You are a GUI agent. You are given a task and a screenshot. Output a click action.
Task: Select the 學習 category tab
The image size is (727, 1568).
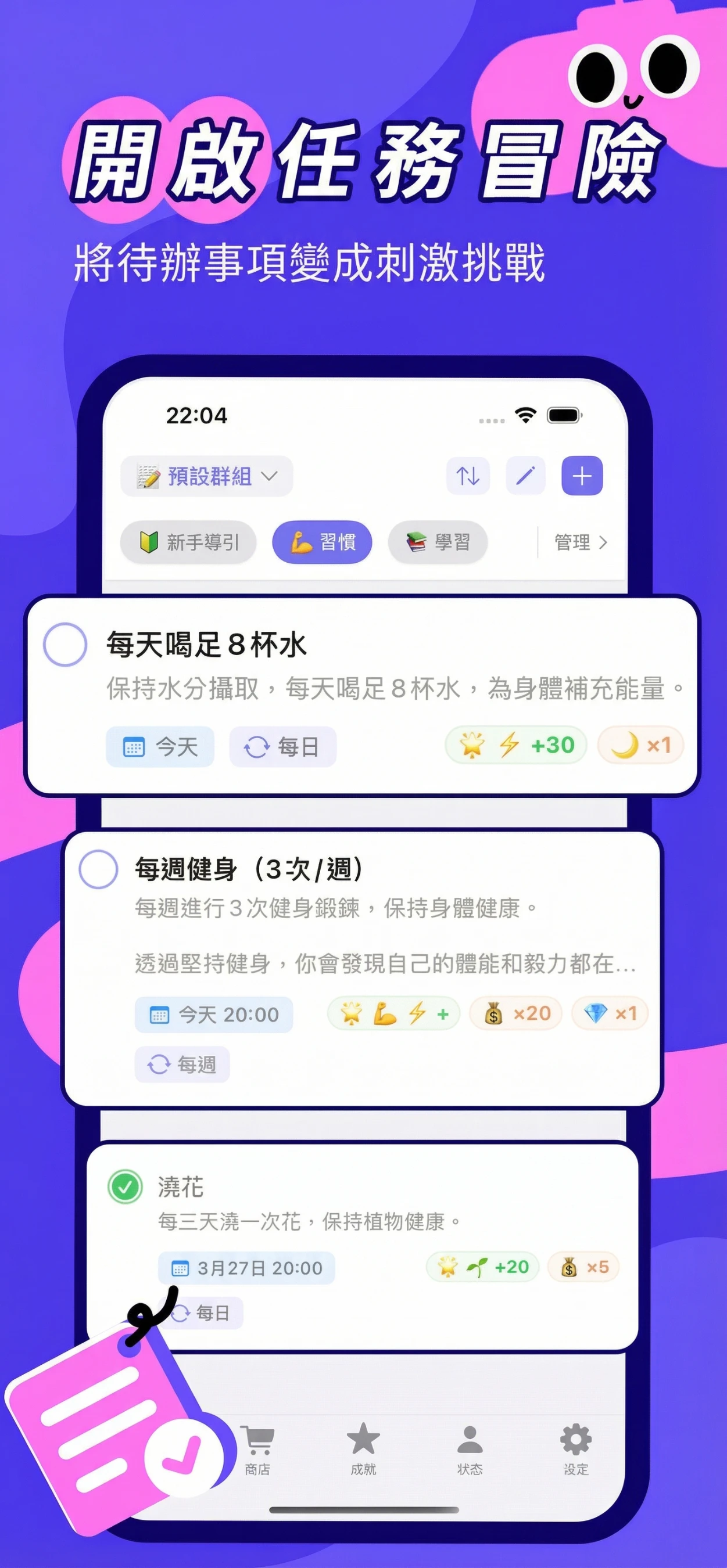439,542
